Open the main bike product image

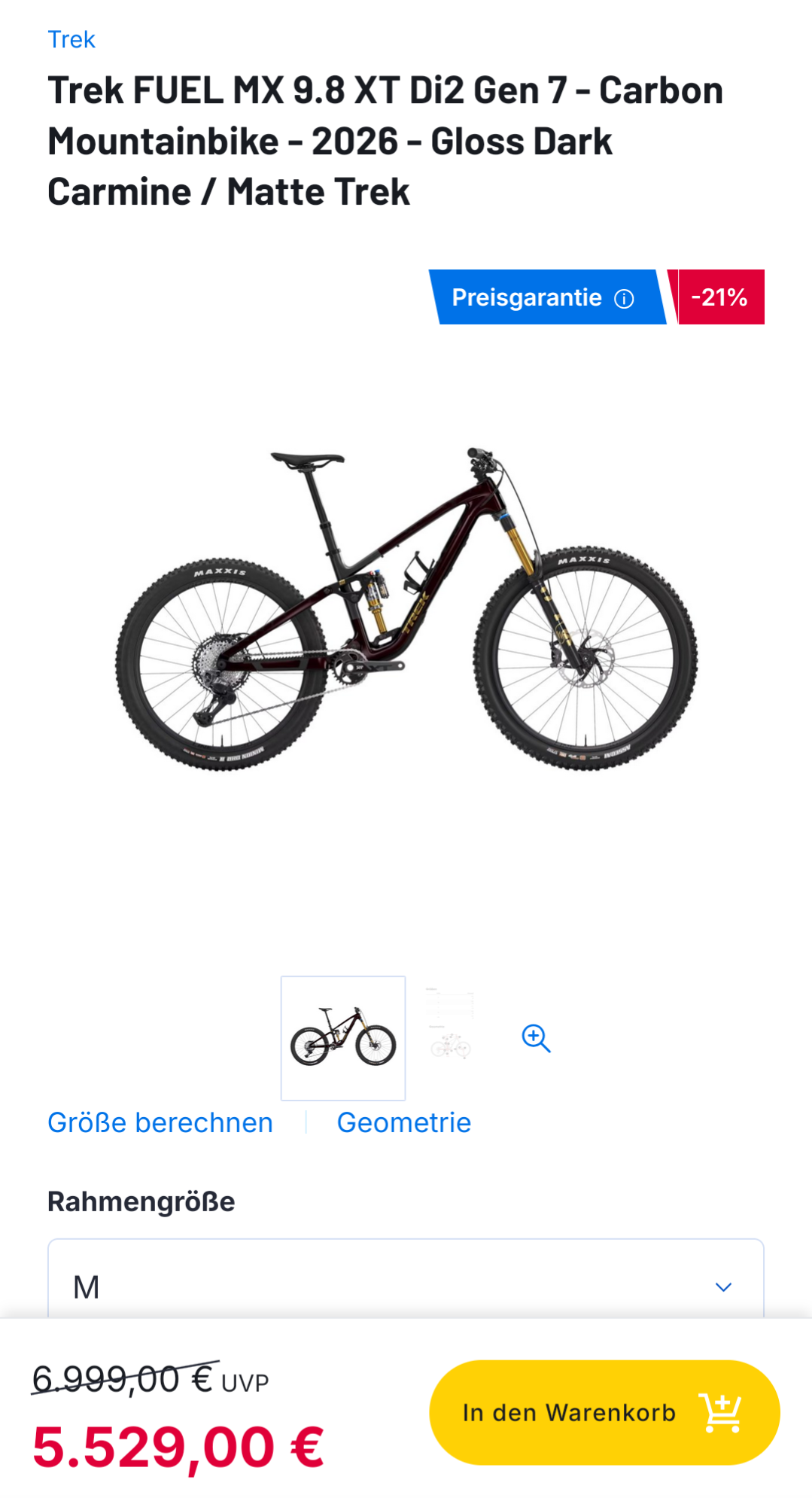tap(406, 610)
